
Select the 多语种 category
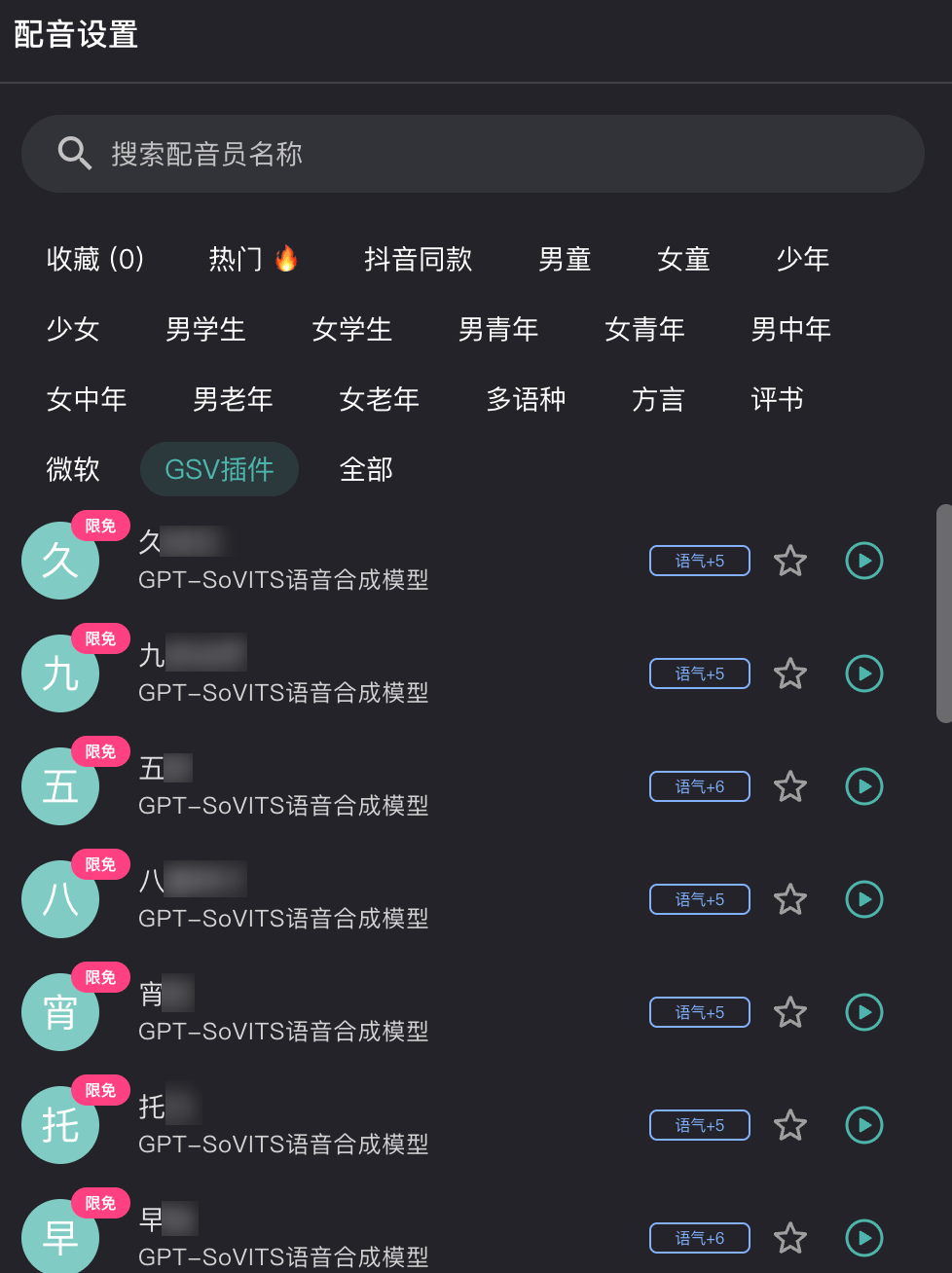click(526, 399)
